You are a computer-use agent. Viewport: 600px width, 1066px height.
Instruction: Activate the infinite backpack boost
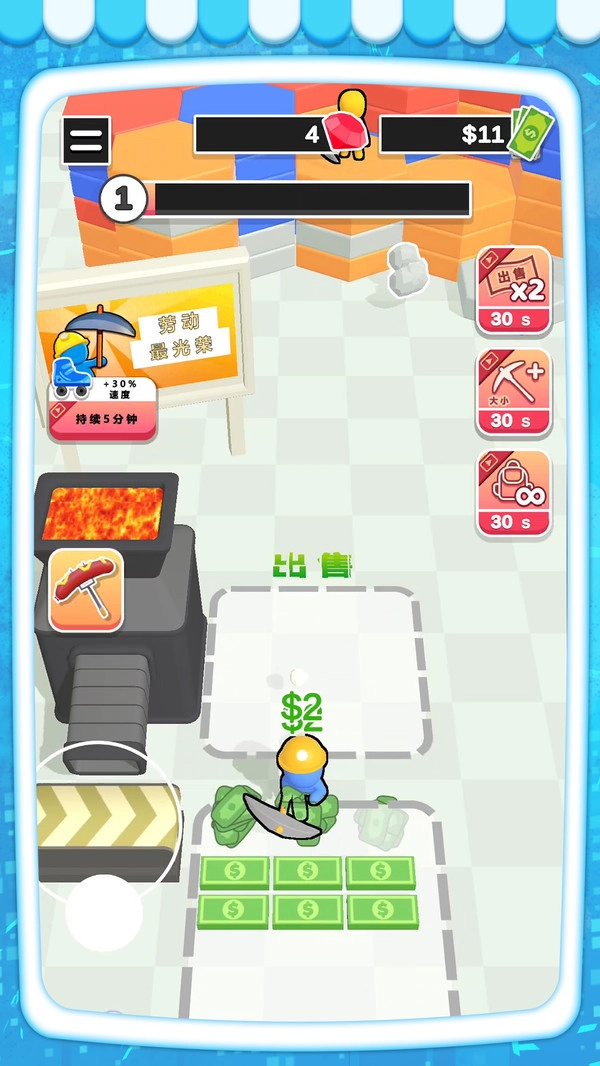click(514, 494)
